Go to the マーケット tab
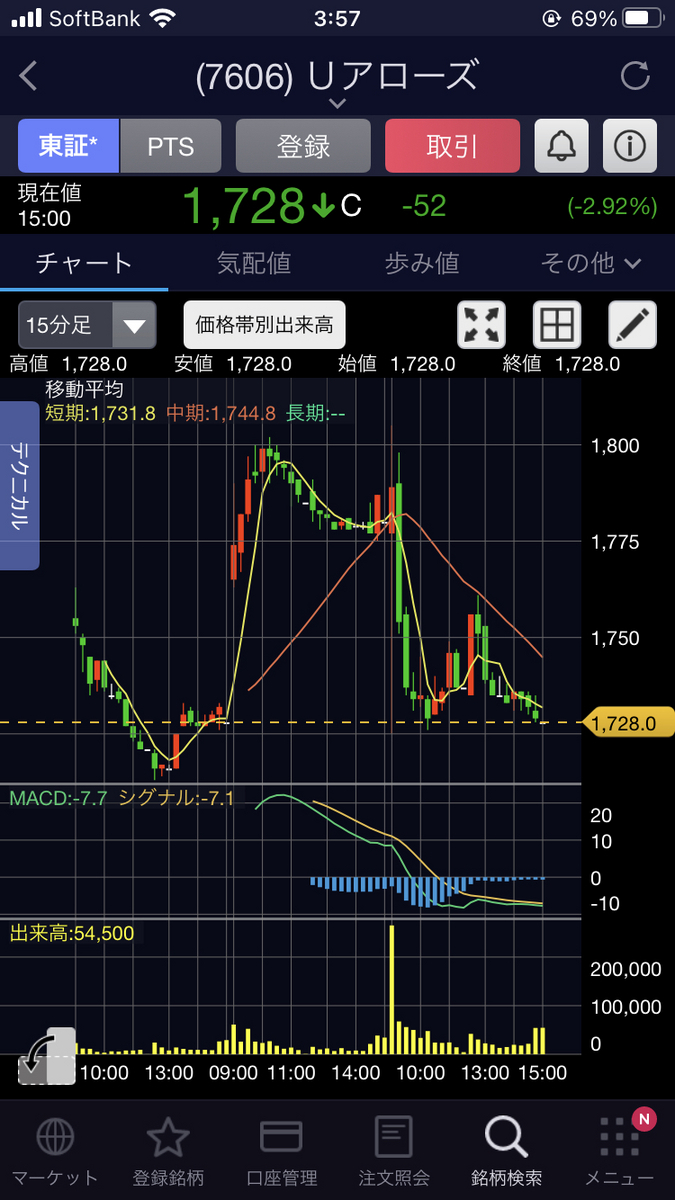 point(55,1150)
